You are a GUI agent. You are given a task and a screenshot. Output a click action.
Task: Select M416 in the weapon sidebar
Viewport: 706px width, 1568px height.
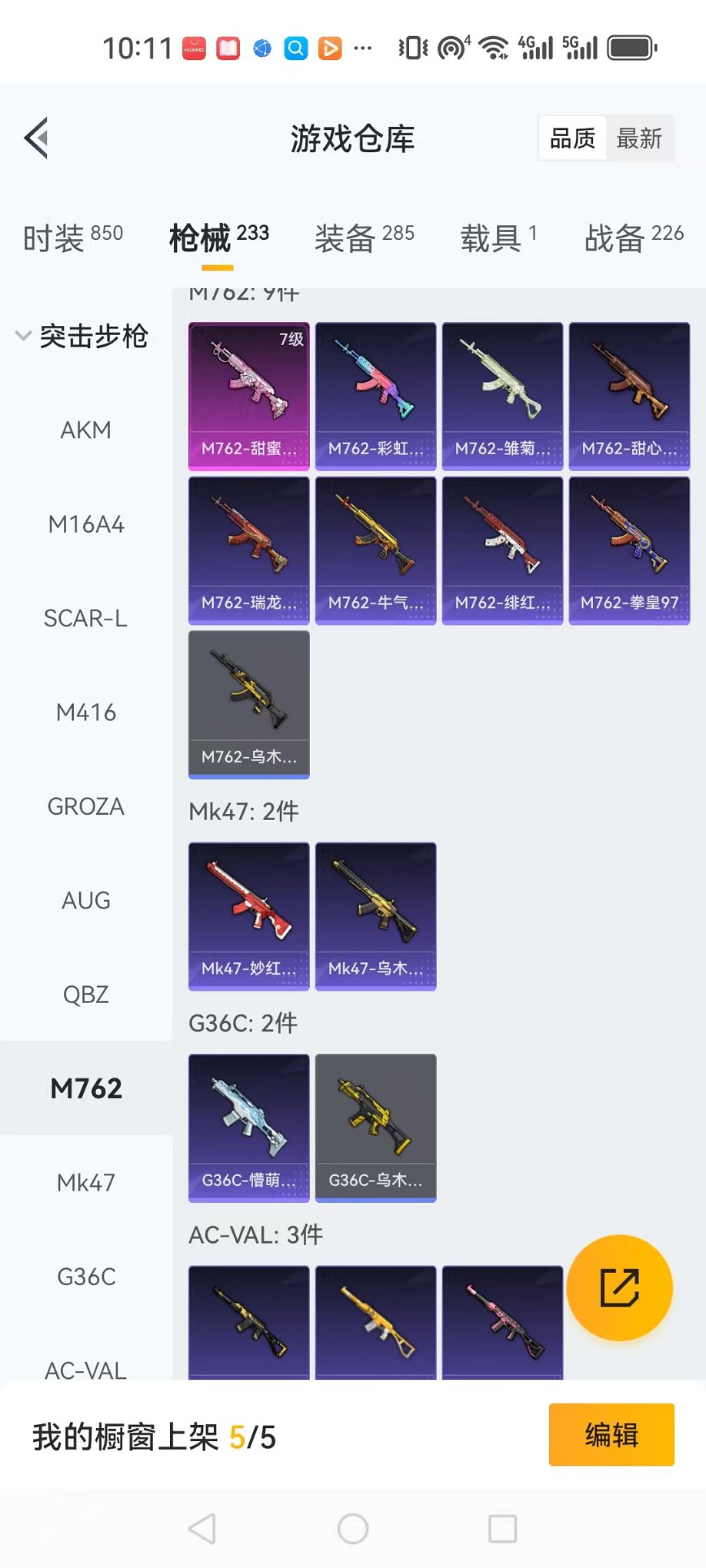(86, 713)
